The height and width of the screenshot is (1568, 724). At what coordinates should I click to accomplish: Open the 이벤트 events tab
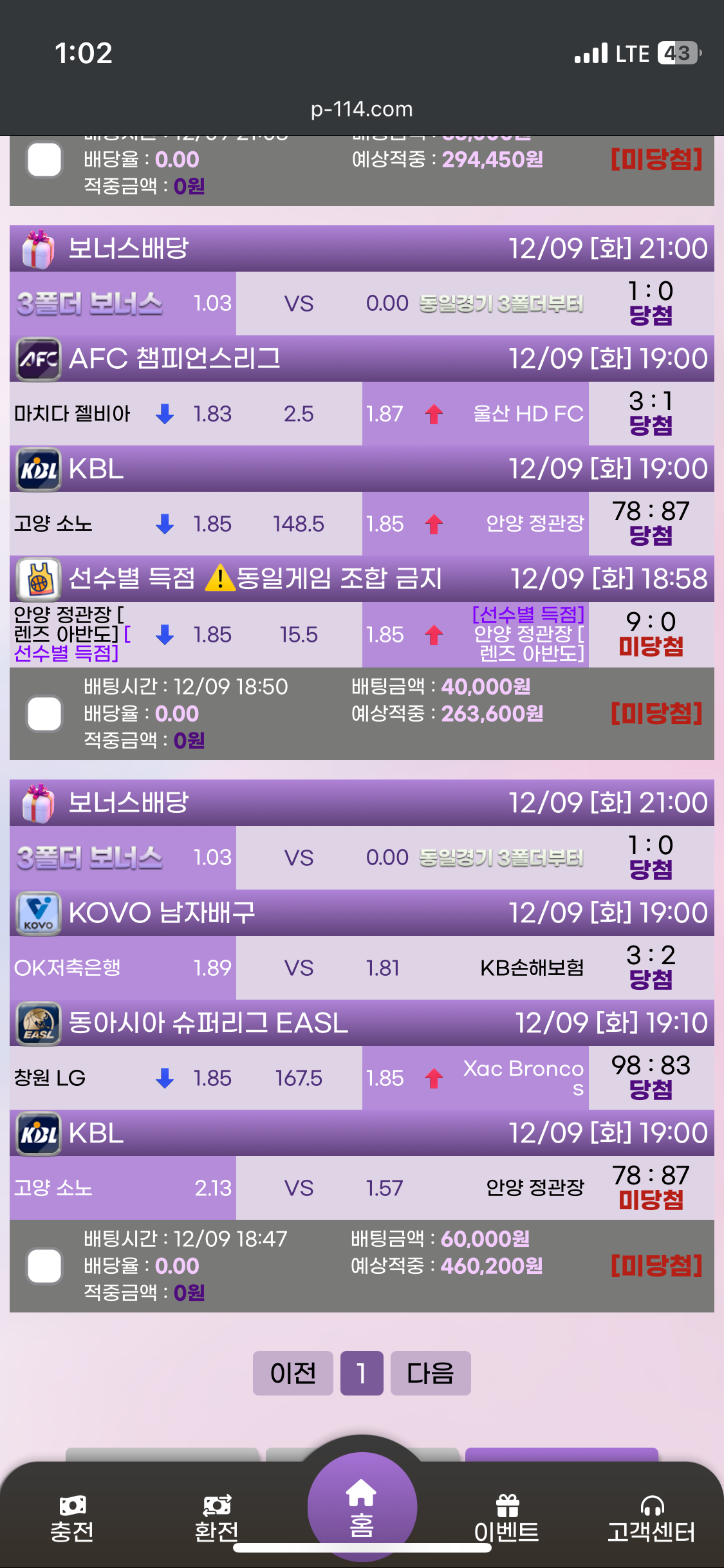tap(506, 1519)
